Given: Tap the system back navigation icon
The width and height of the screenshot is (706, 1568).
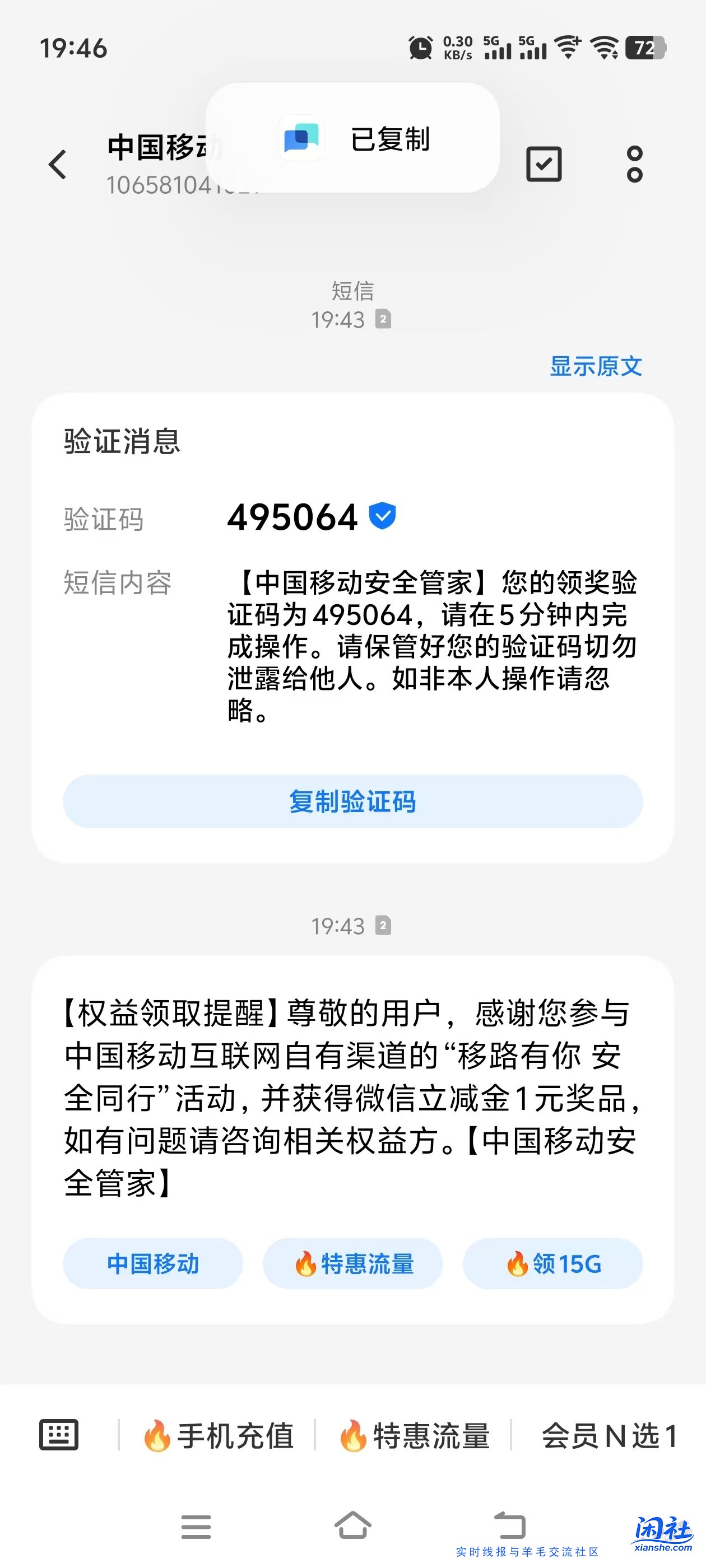Looking at the screenshot, I should (x=511, y=1525).
